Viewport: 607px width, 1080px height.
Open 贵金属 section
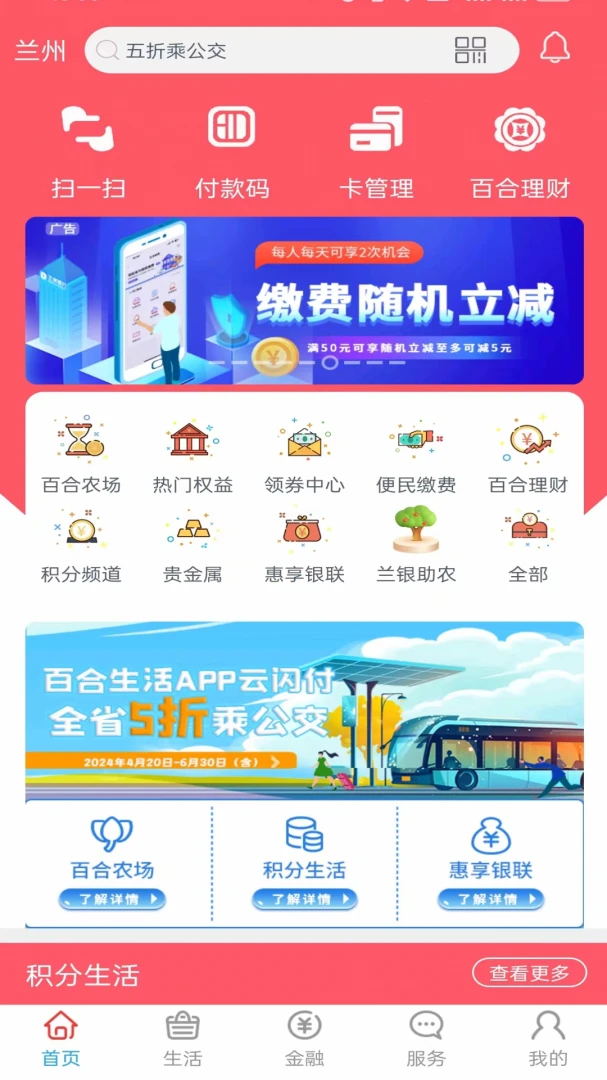(192, 546)
